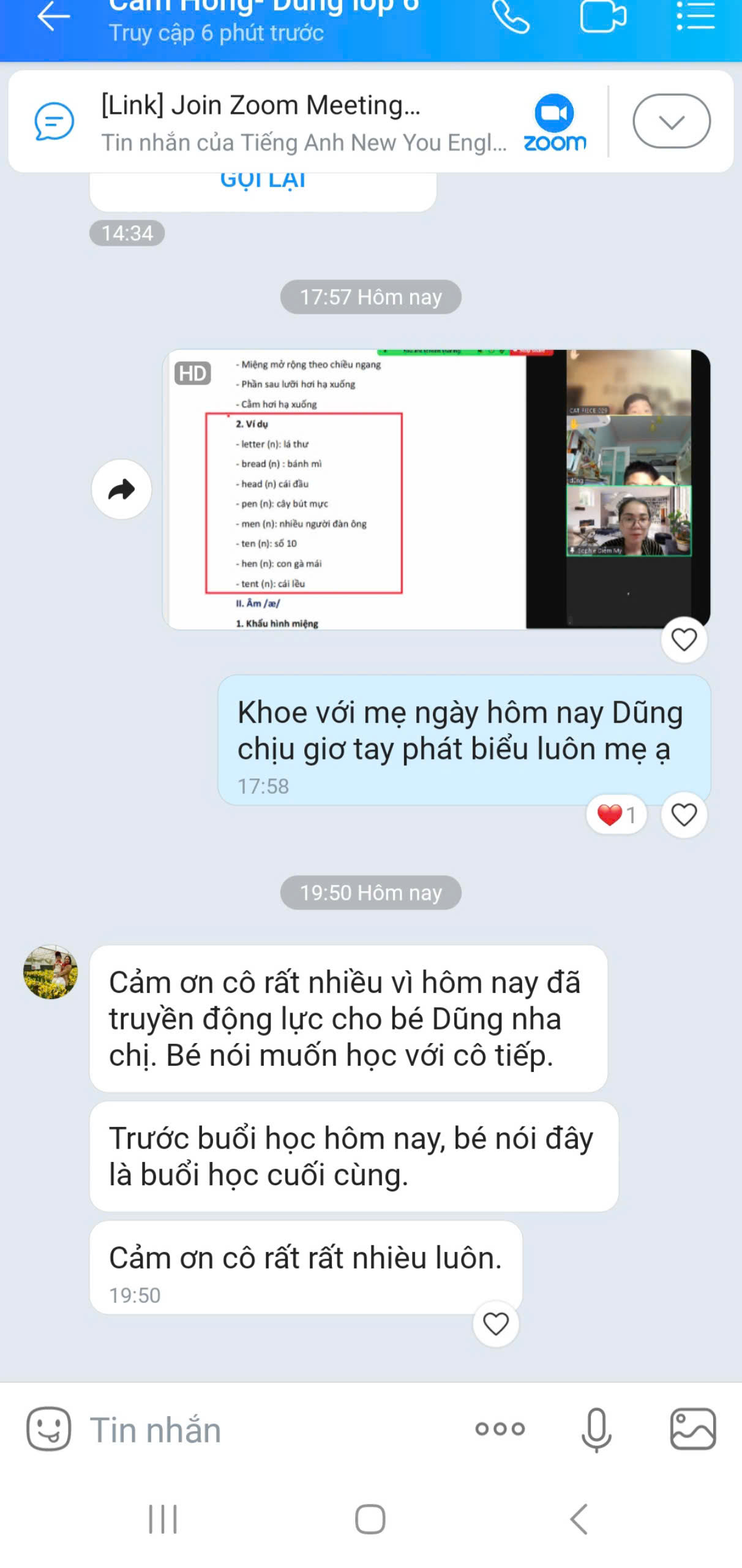Like the 'Cảm ơn cô rất rất nhiều' message
The image size is (742, 1568).
point(496,1324)
